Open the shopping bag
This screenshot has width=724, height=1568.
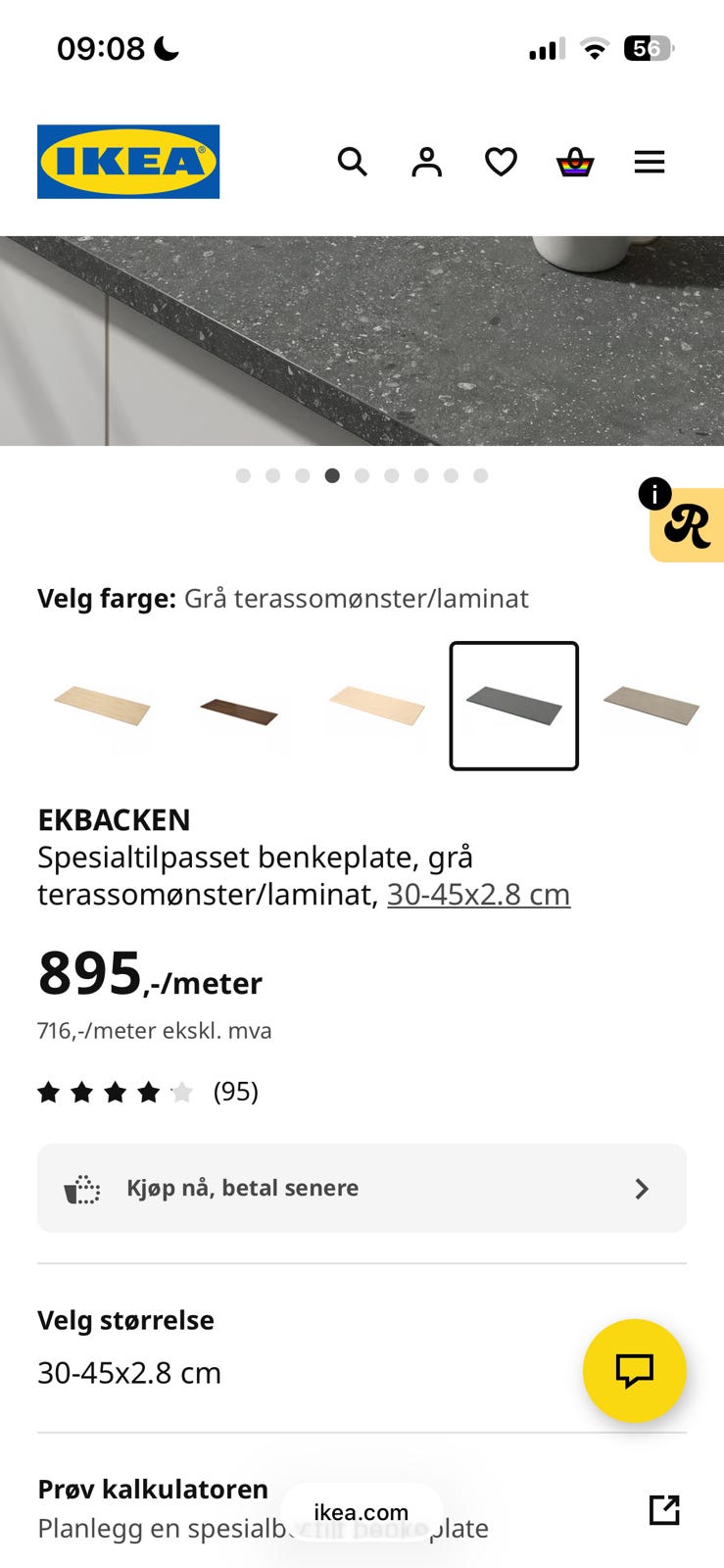[575, 162]
